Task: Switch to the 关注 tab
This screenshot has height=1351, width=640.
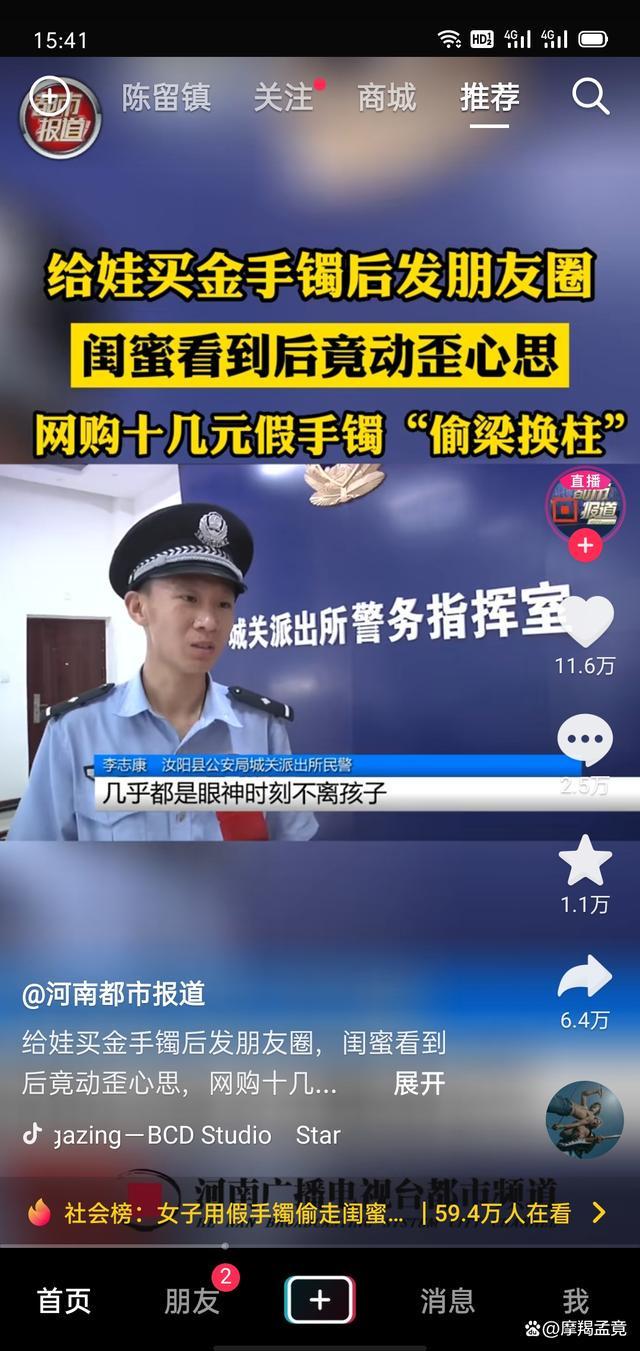Action: (284, 97)
